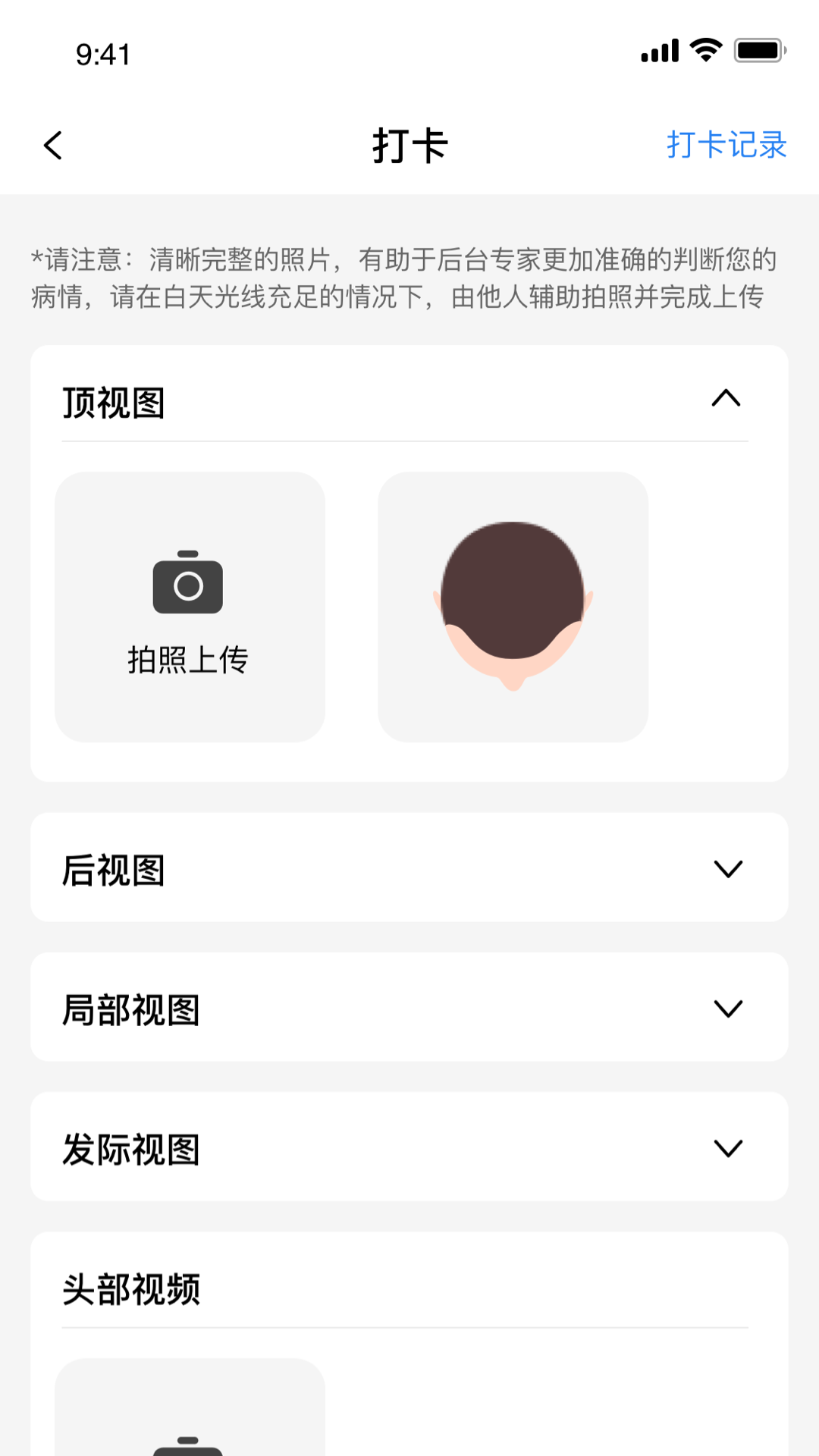Collapse the 顶视图 section
Viewport: 819px width, 1456px height.
pos(727,400)
